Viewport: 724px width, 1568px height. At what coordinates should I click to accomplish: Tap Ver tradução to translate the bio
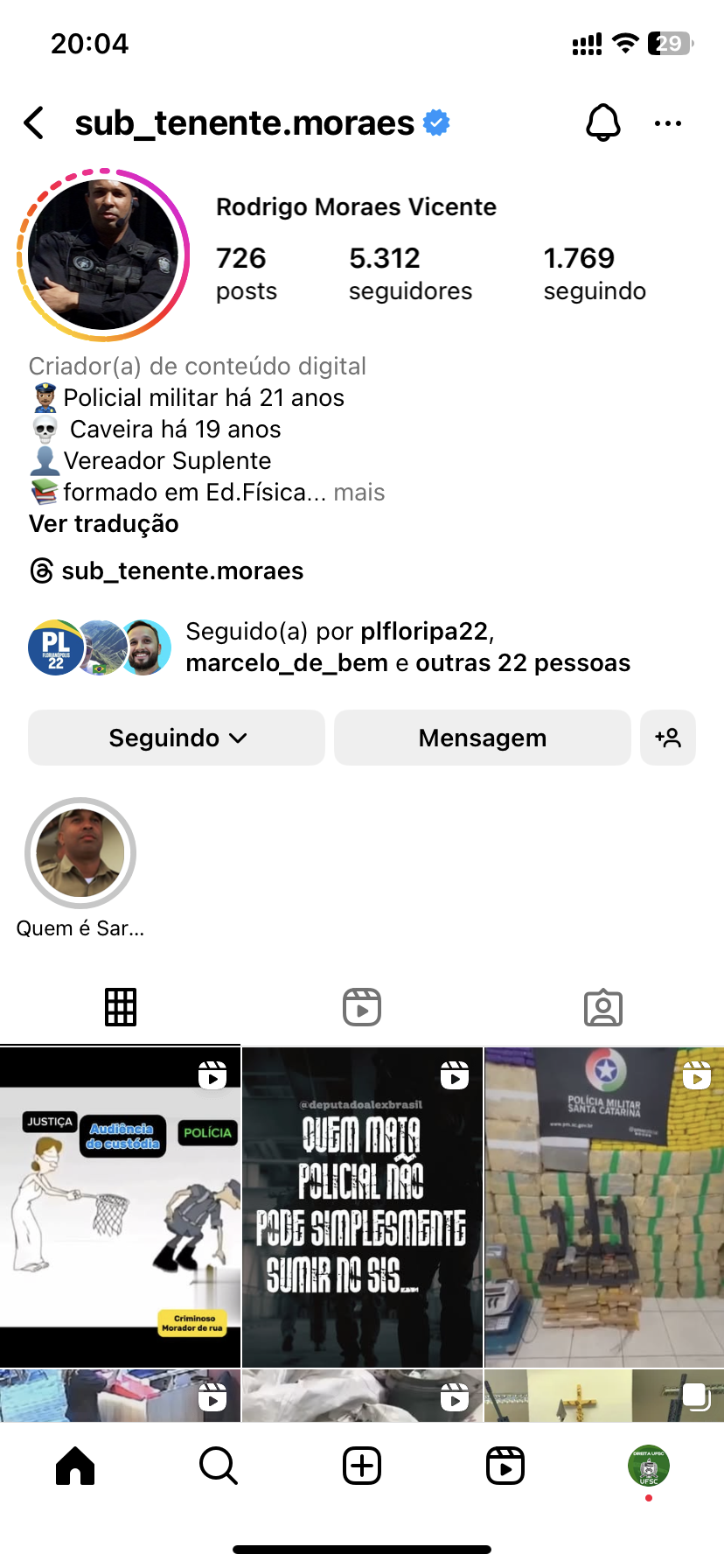(104, 524)
